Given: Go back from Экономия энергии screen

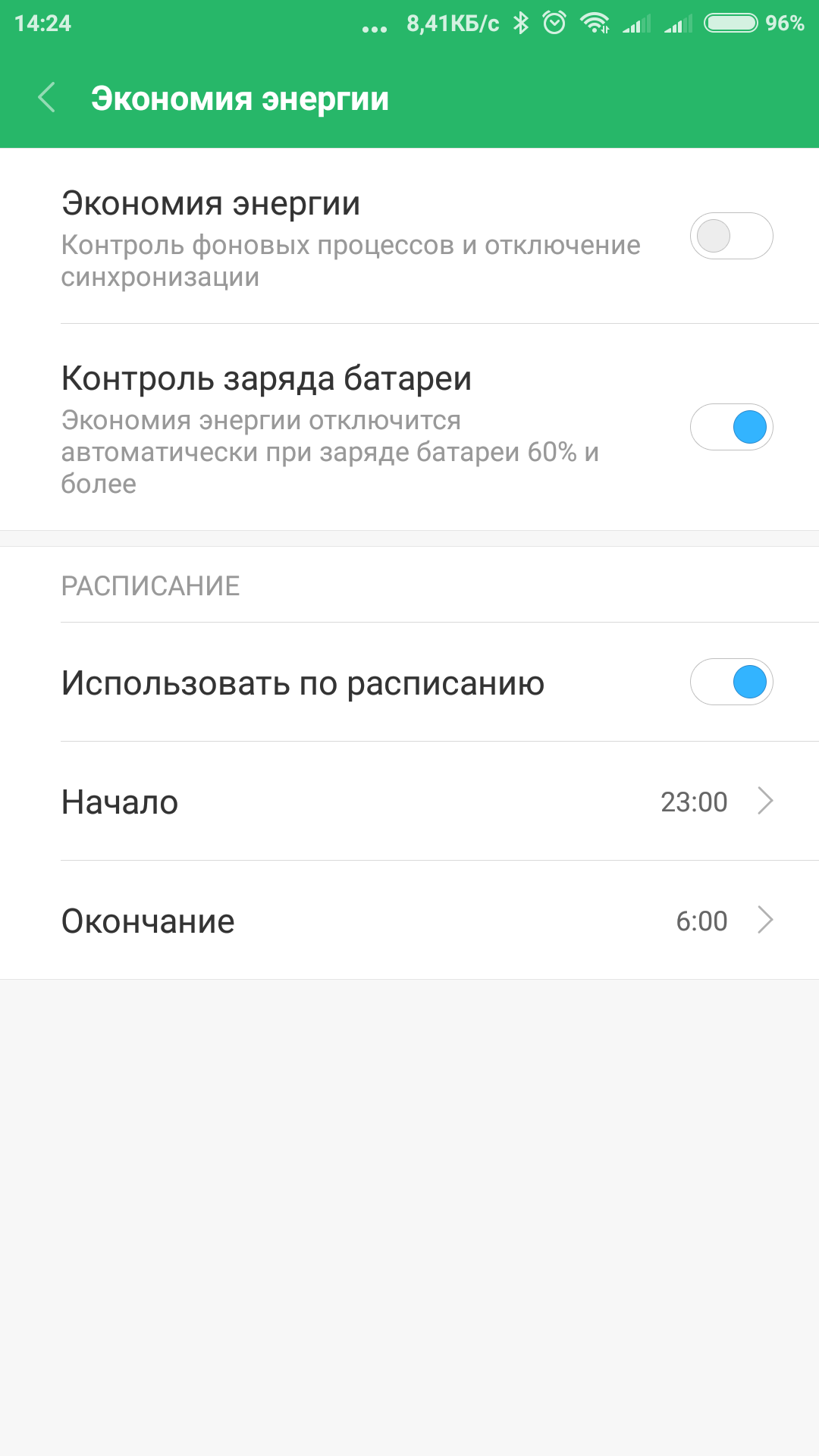Looking at the screenshot, I should pos(47,99).
